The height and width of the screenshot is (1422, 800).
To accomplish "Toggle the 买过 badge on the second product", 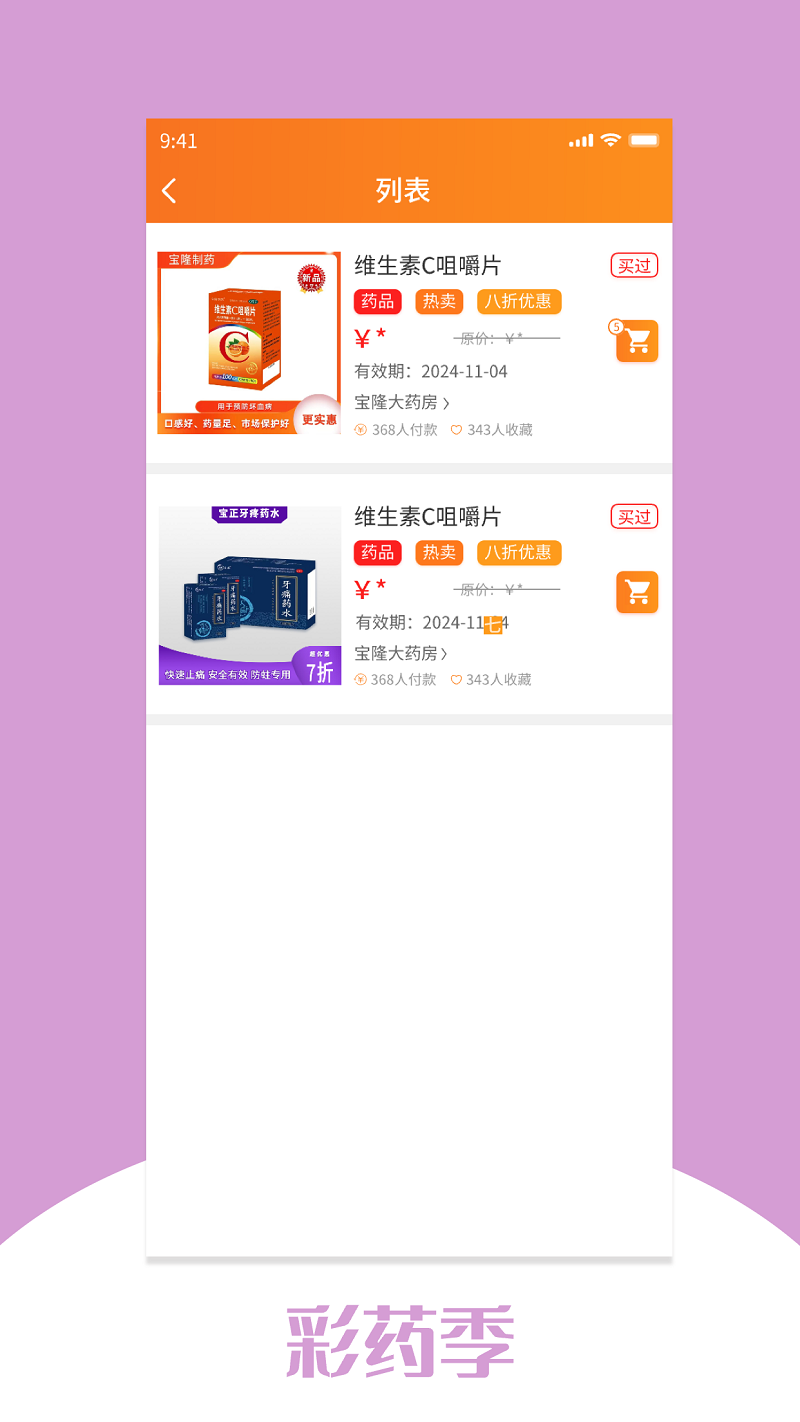I will click(x=634, y=516).
